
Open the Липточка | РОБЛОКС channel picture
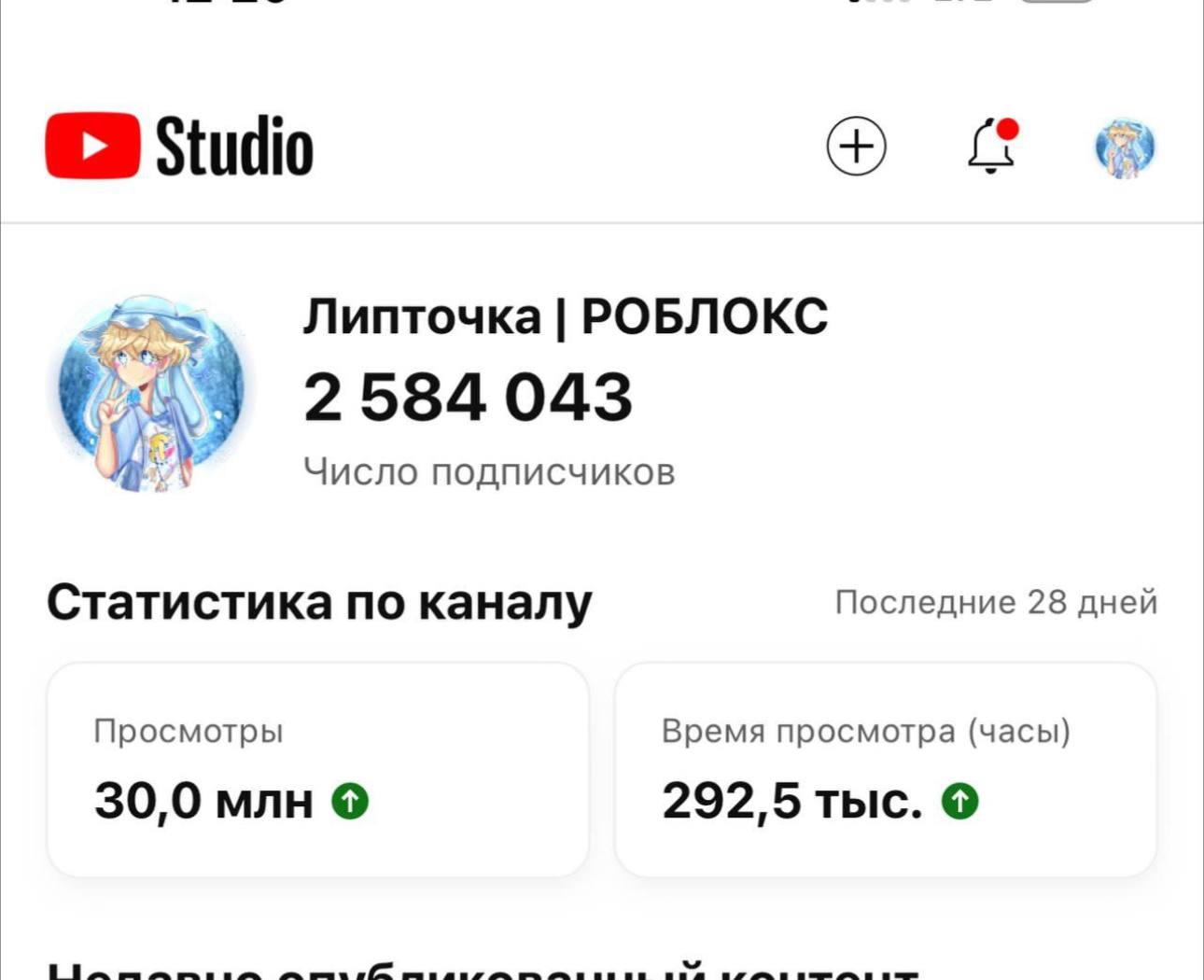click(151, 393)
